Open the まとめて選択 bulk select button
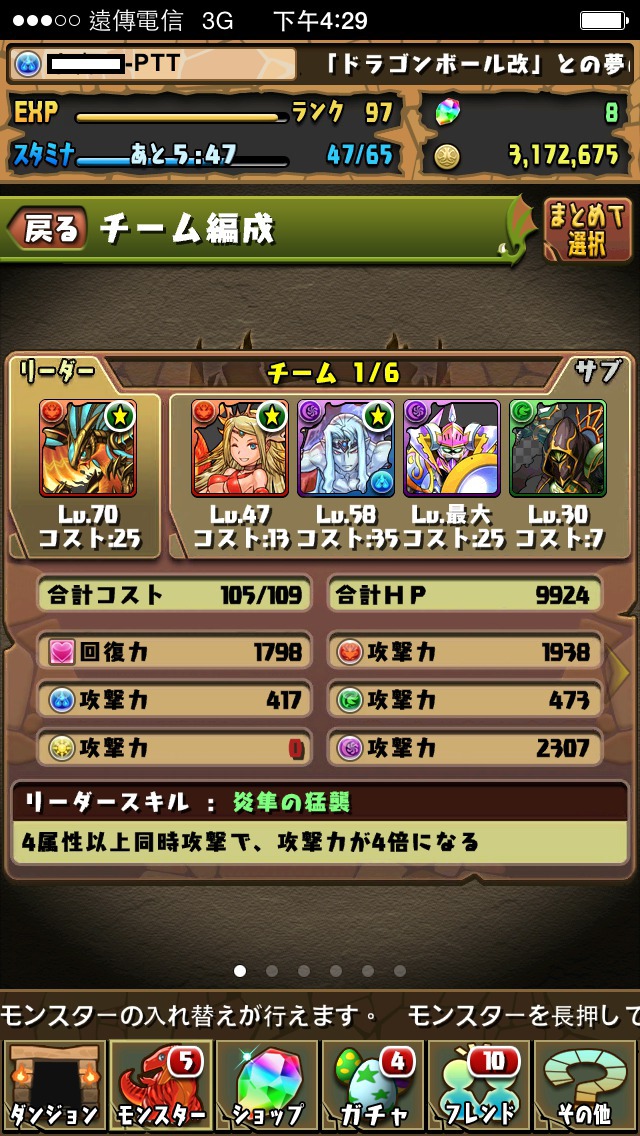The height and width of the screenshot is (1136, 640). pyautogui.click(x=588, y=229)
